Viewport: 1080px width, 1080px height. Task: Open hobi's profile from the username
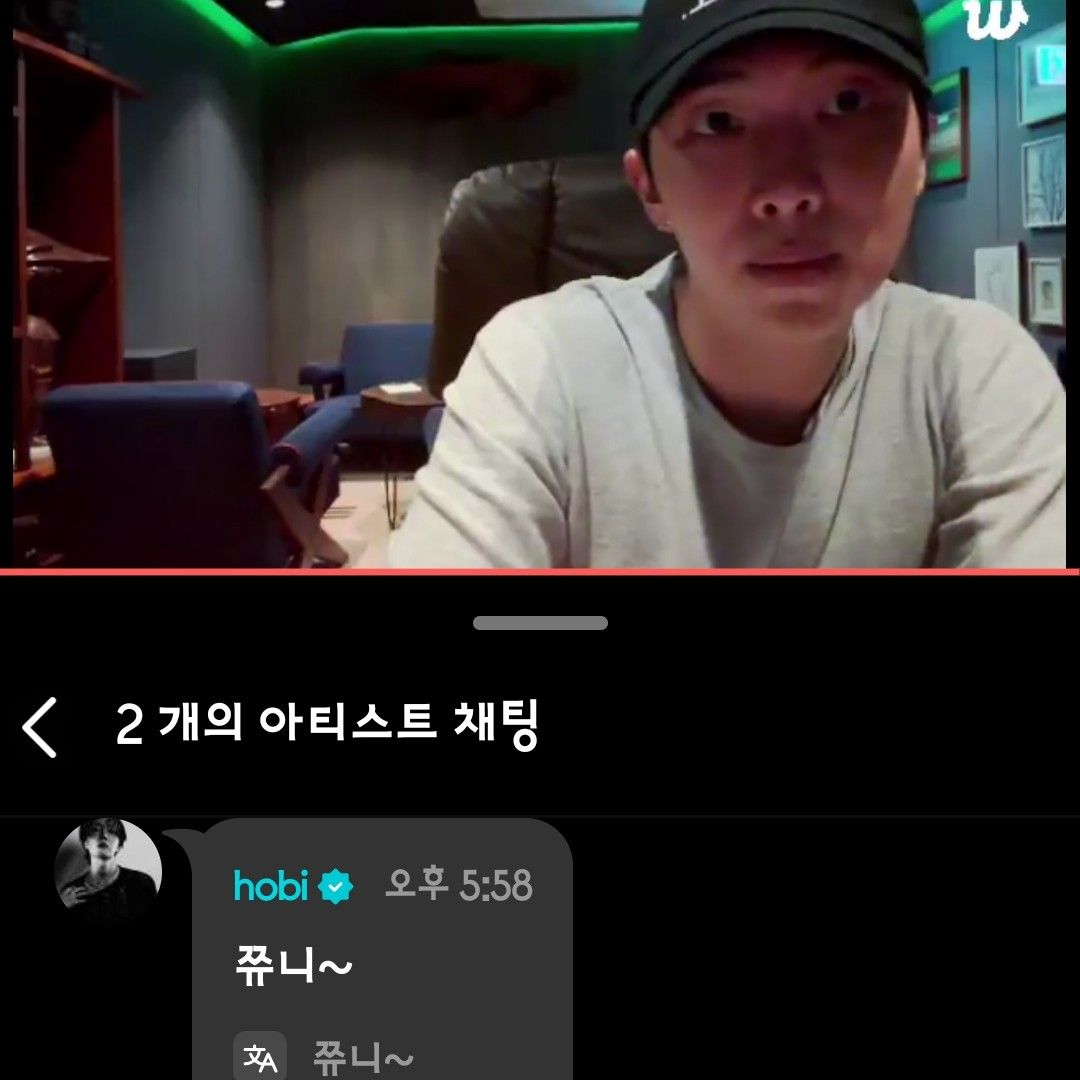[x=271, y=886]
